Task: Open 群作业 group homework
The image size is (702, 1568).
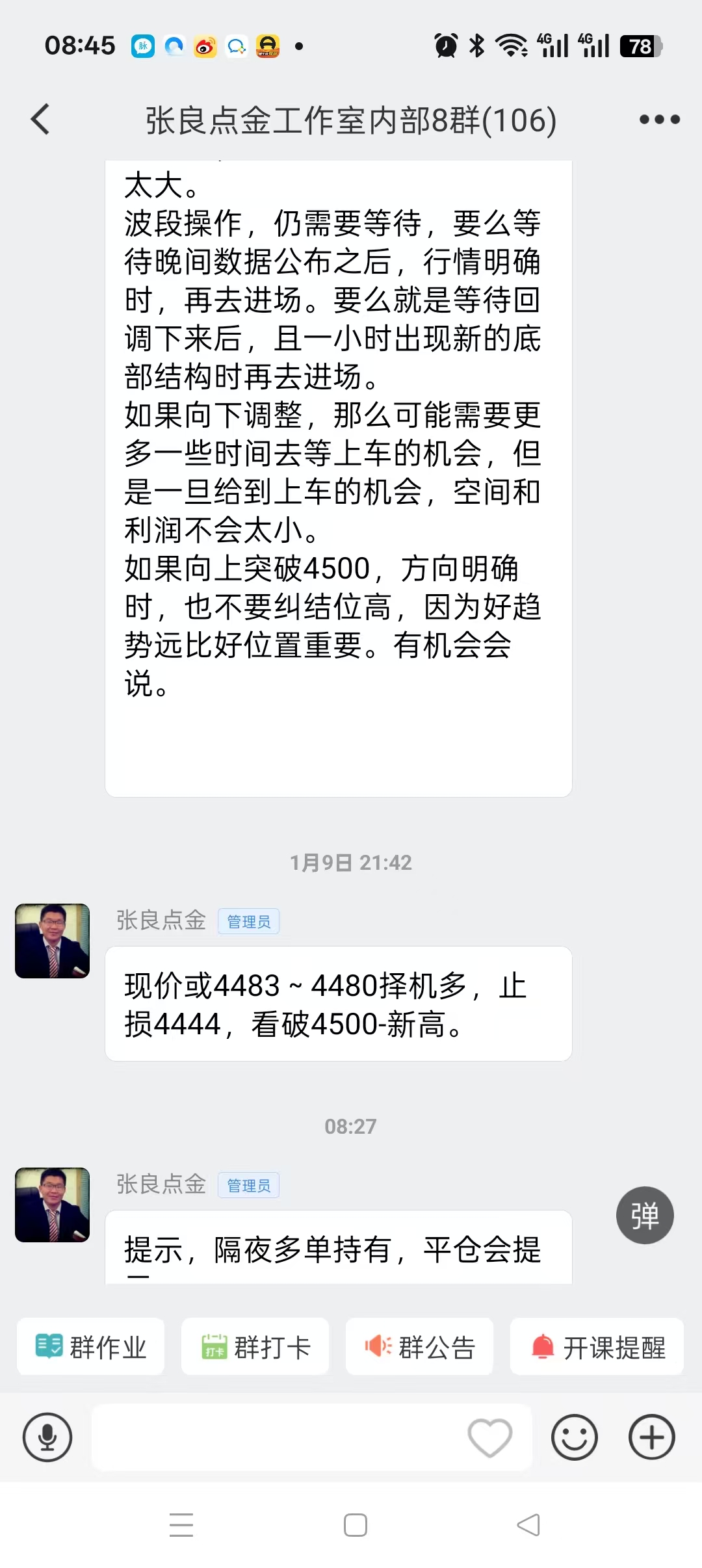Action: tap(91, 1347)
